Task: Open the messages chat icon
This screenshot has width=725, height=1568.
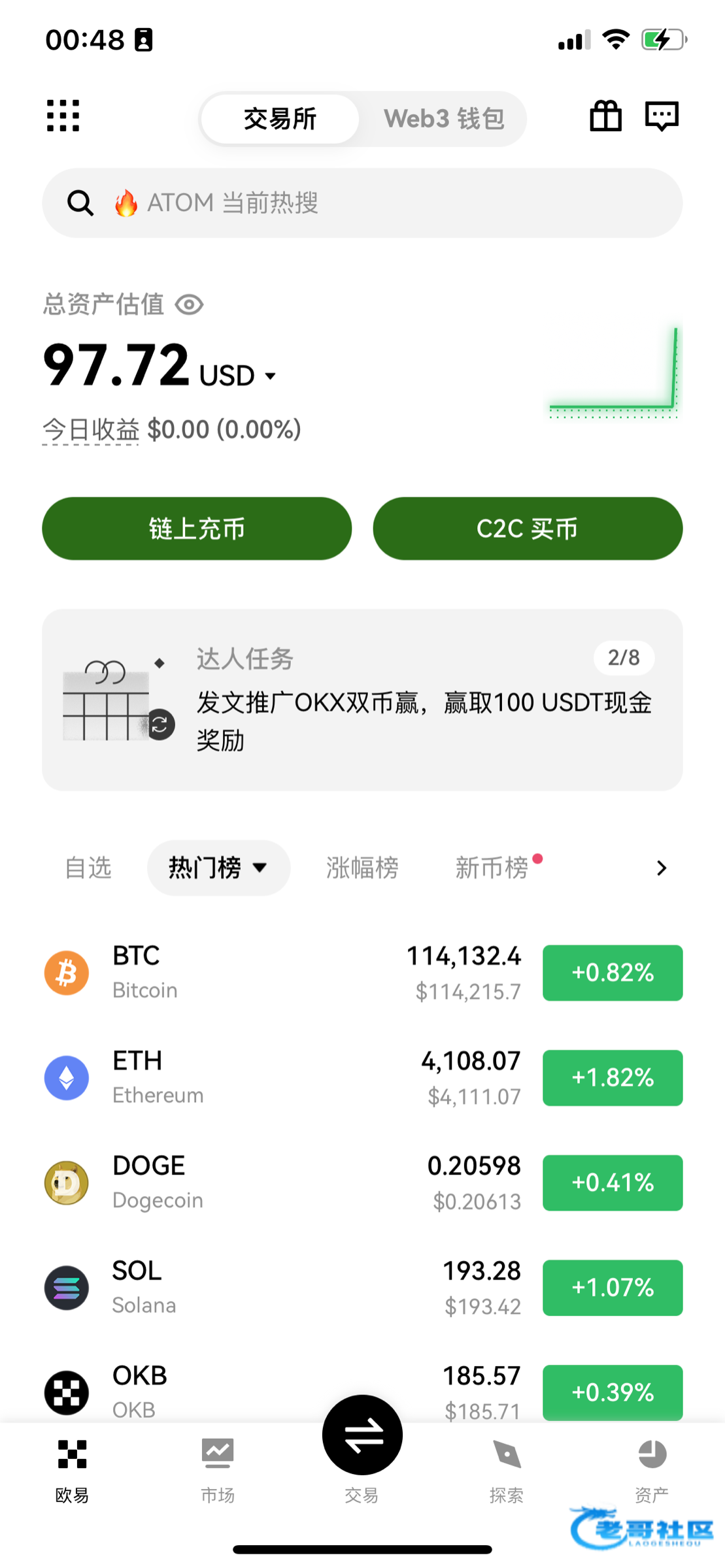Action: (662, 116)
